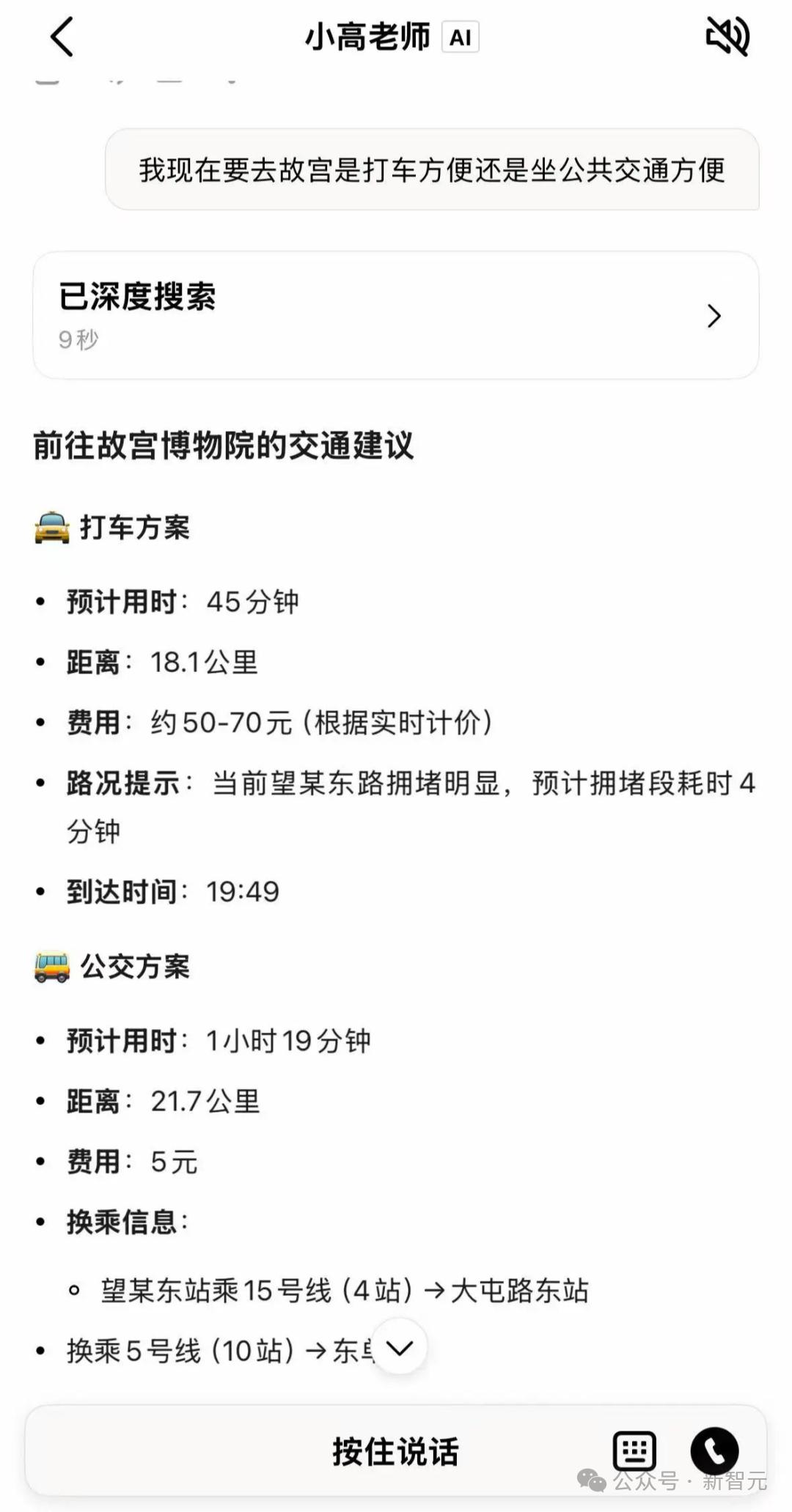Start a voice call with the phone icon
Image resolution: width=792 pixels, height=1512 pixels.
[714, 1450]
